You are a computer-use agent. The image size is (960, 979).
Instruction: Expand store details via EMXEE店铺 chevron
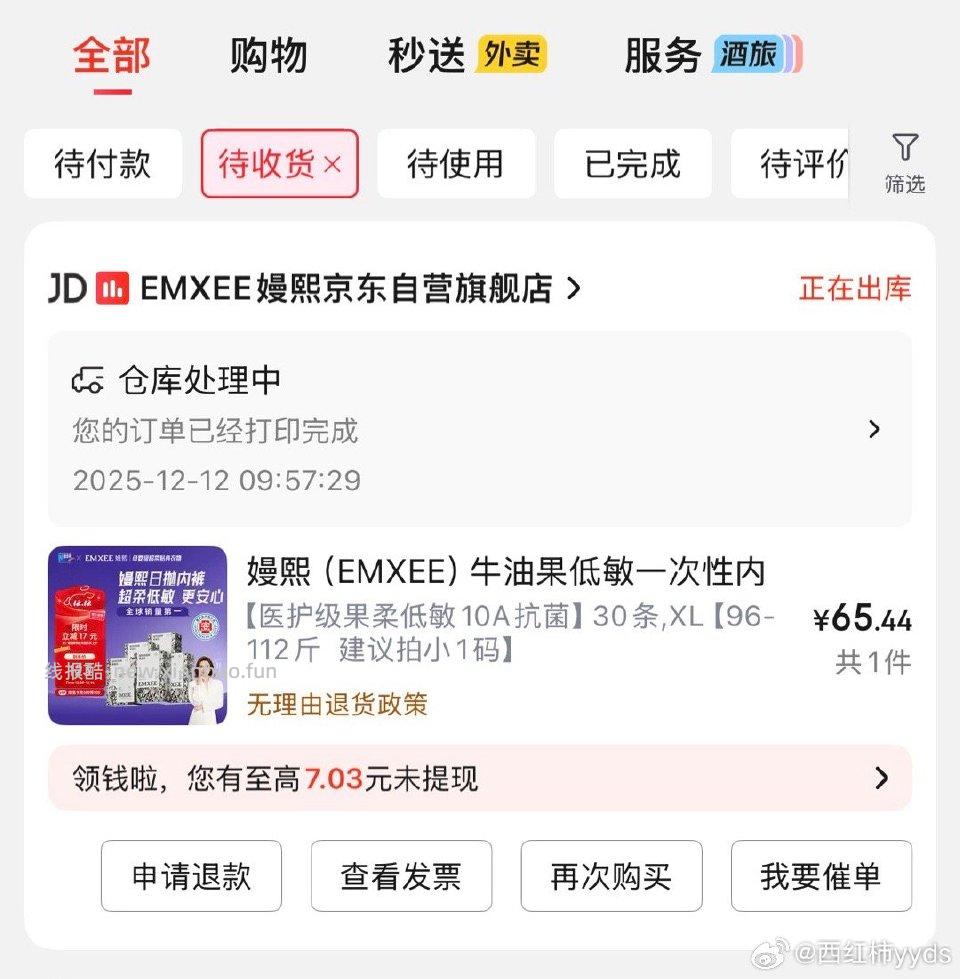pos(575,288)
